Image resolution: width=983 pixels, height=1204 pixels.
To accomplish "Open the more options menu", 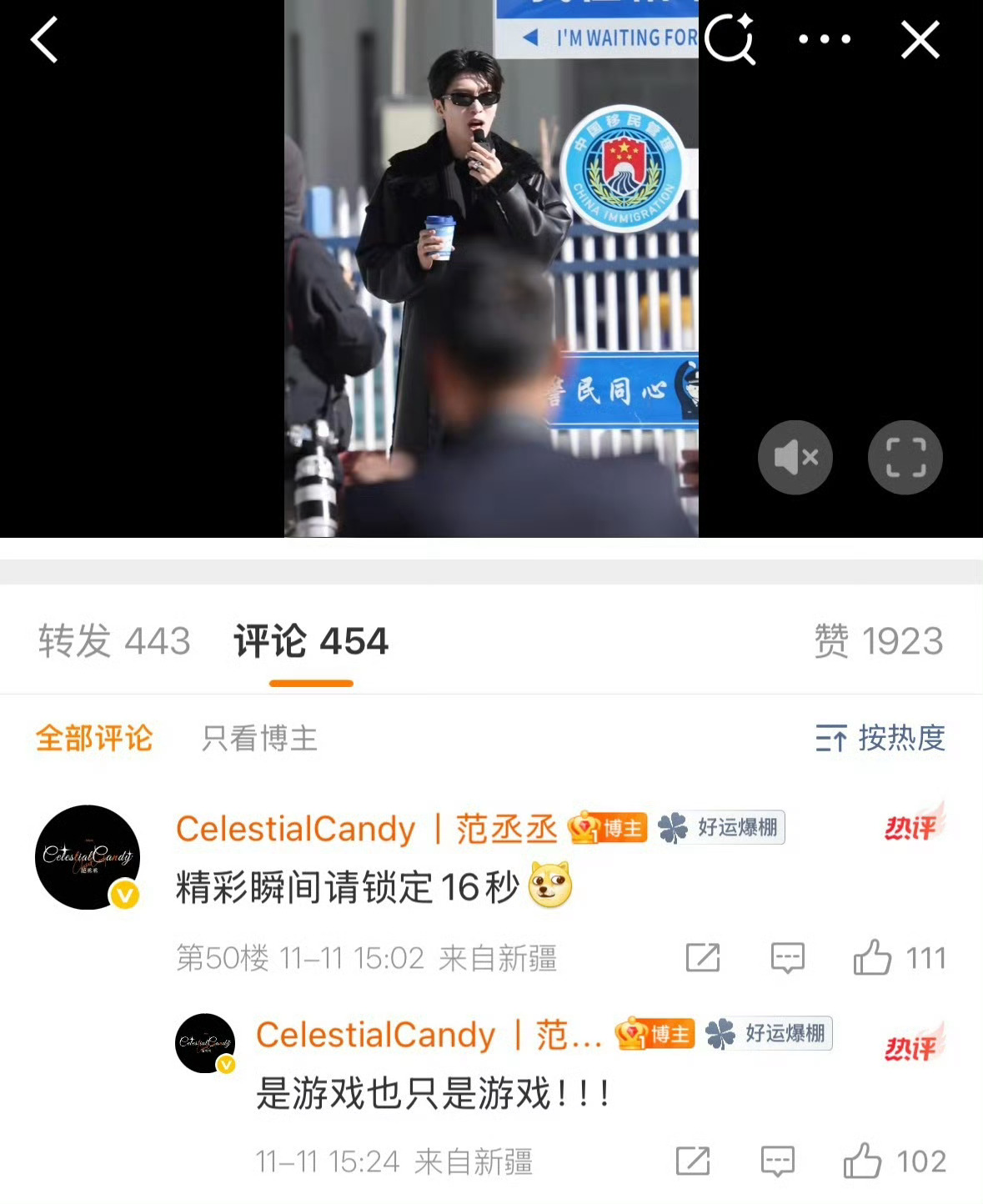I will pyautogui.click(x=822, y=38).
